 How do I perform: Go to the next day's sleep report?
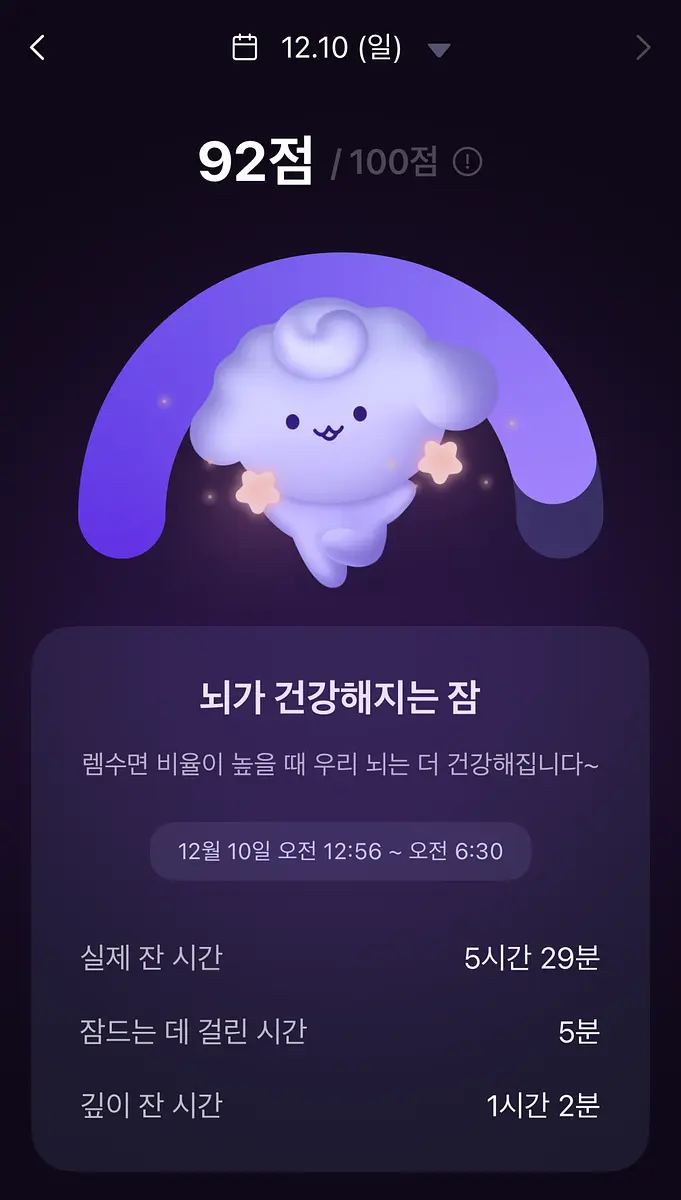coord(643,47)
